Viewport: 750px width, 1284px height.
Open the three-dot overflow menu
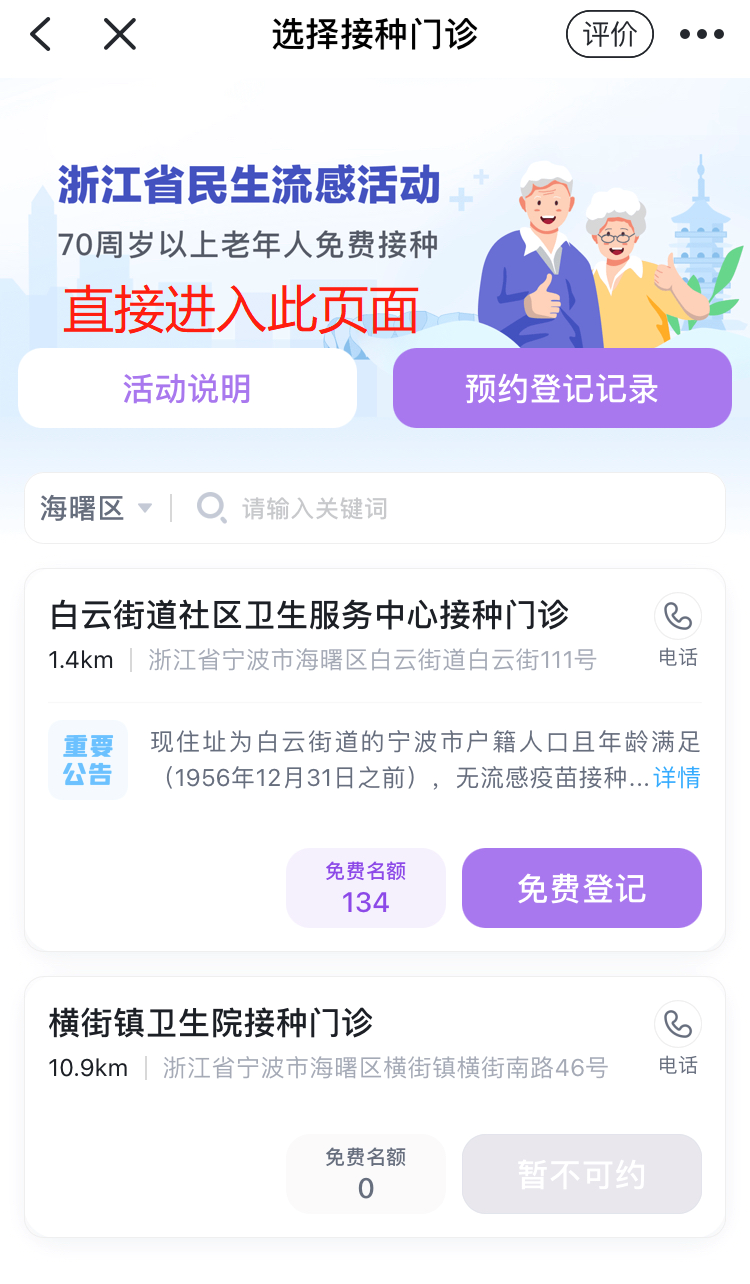[x=701, y=35]
